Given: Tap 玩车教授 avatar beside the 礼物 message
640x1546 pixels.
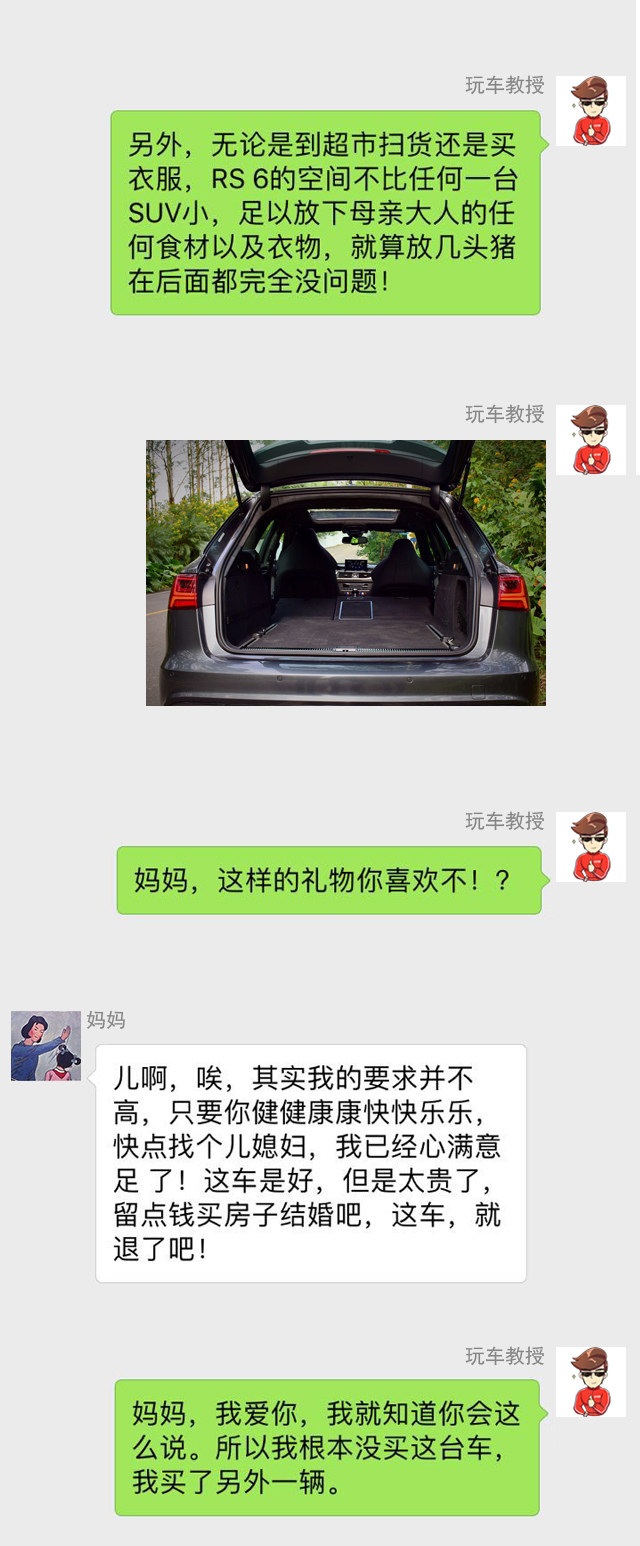Looking at the screenshot, I should pos(590,847).
